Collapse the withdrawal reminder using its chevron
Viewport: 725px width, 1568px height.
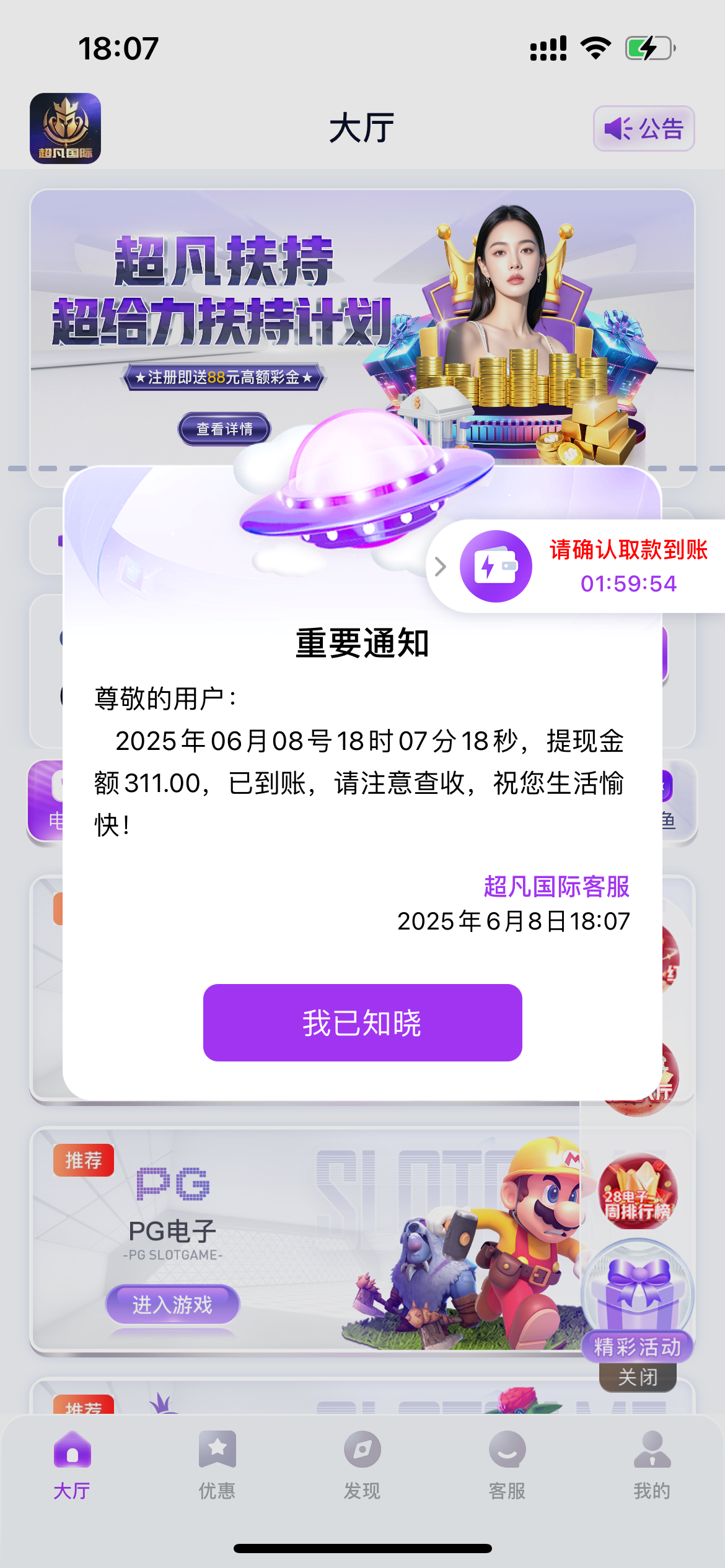click(441, 566)
